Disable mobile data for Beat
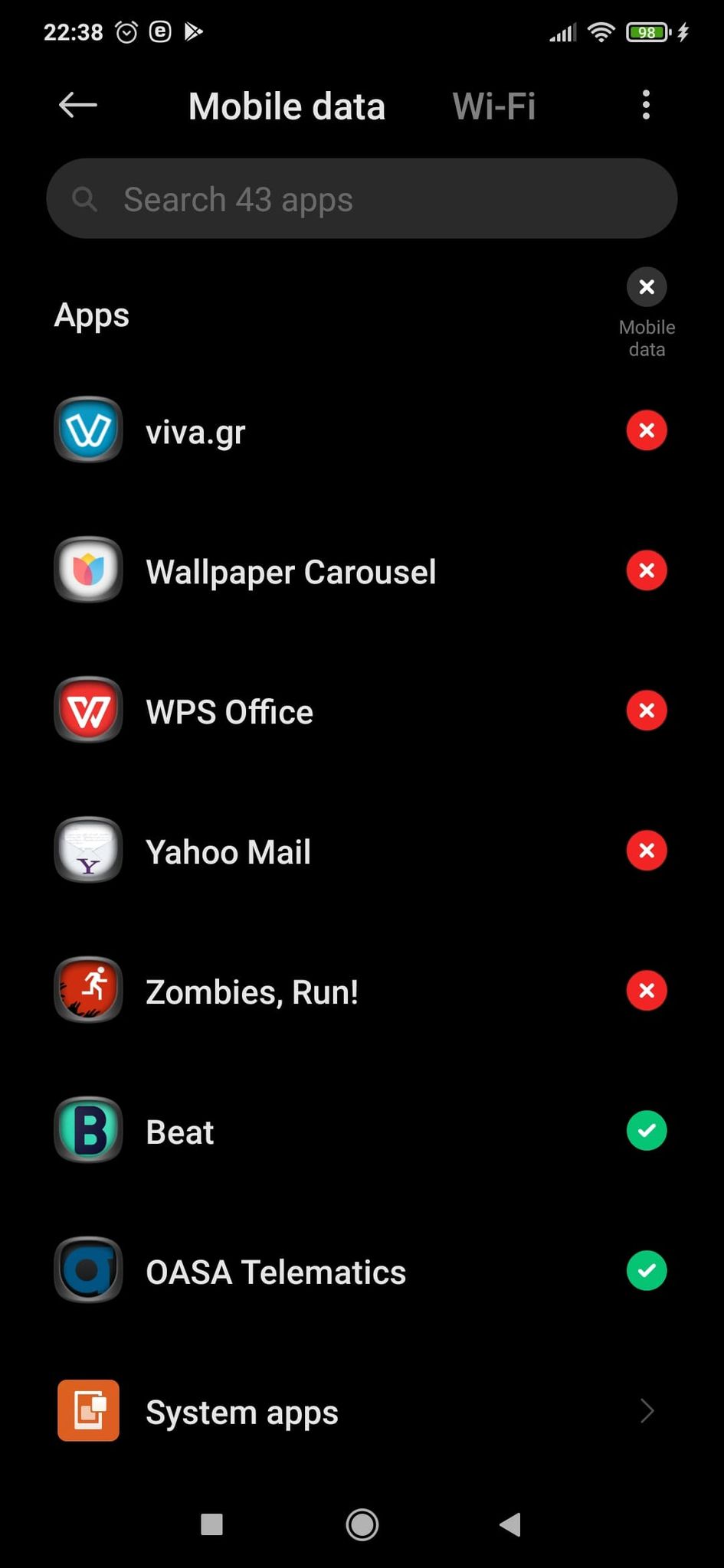The height and width of the screenshot is (1568, 724). [x=647, y=1131]
